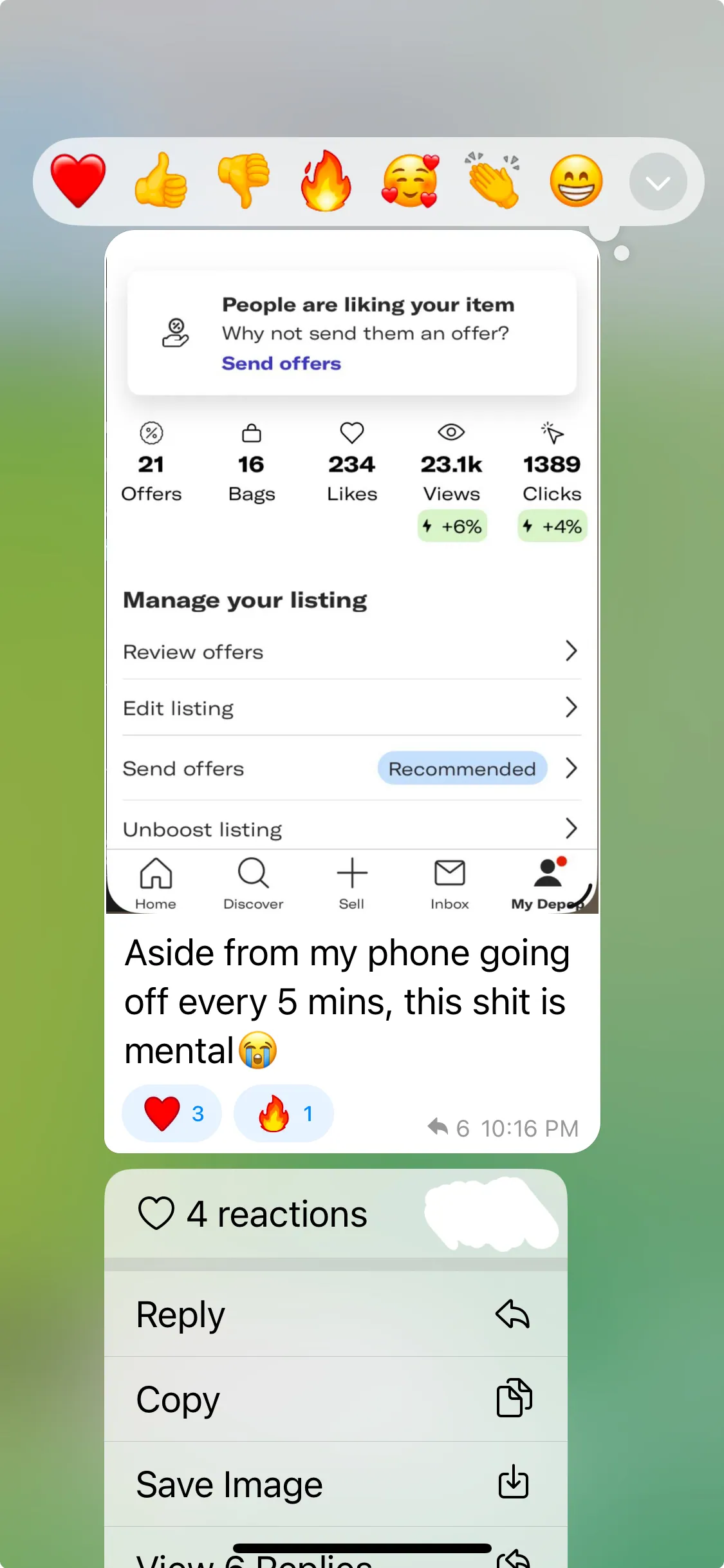Screen dimensions: 724x1568
Task: Copy the message text
Action: (336, 1399)
